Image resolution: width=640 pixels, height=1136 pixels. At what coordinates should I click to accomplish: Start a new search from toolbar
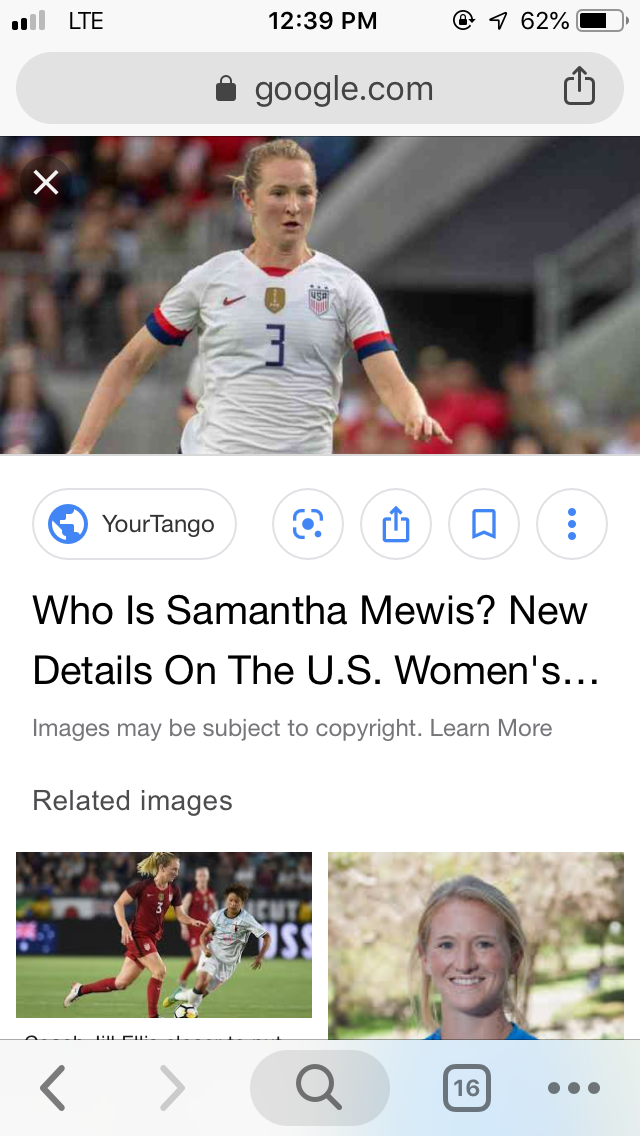(319, 1087)
